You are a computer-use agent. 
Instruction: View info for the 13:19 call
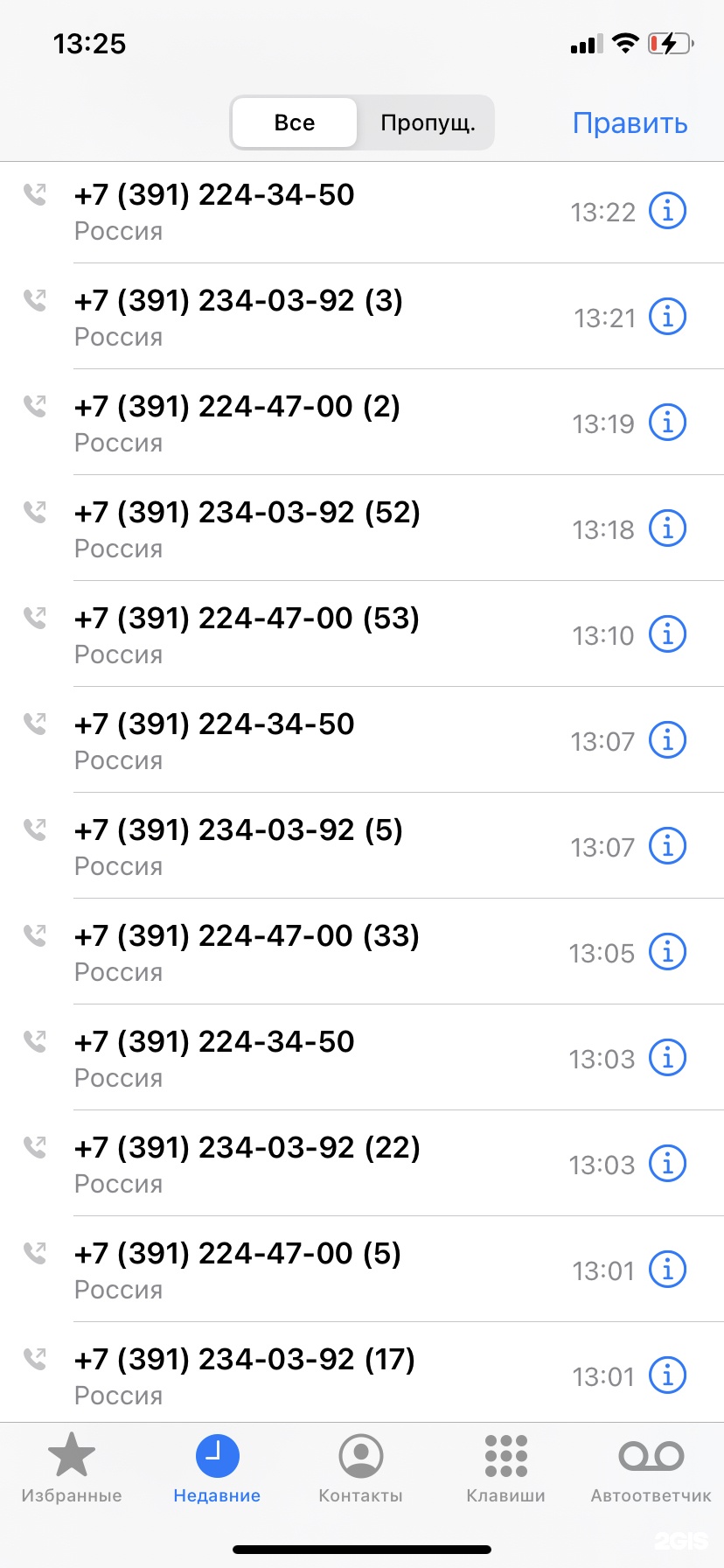667,423
